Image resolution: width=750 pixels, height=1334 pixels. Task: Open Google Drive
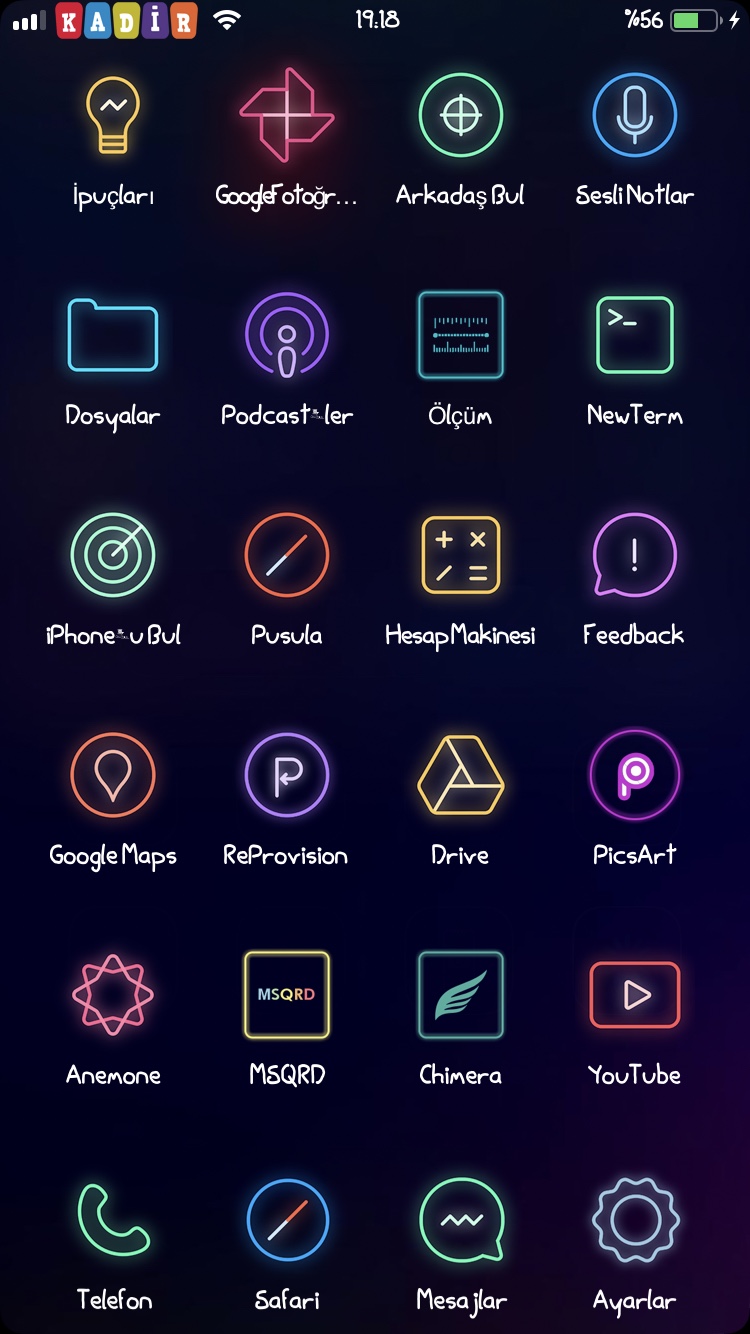click(460, 775)
